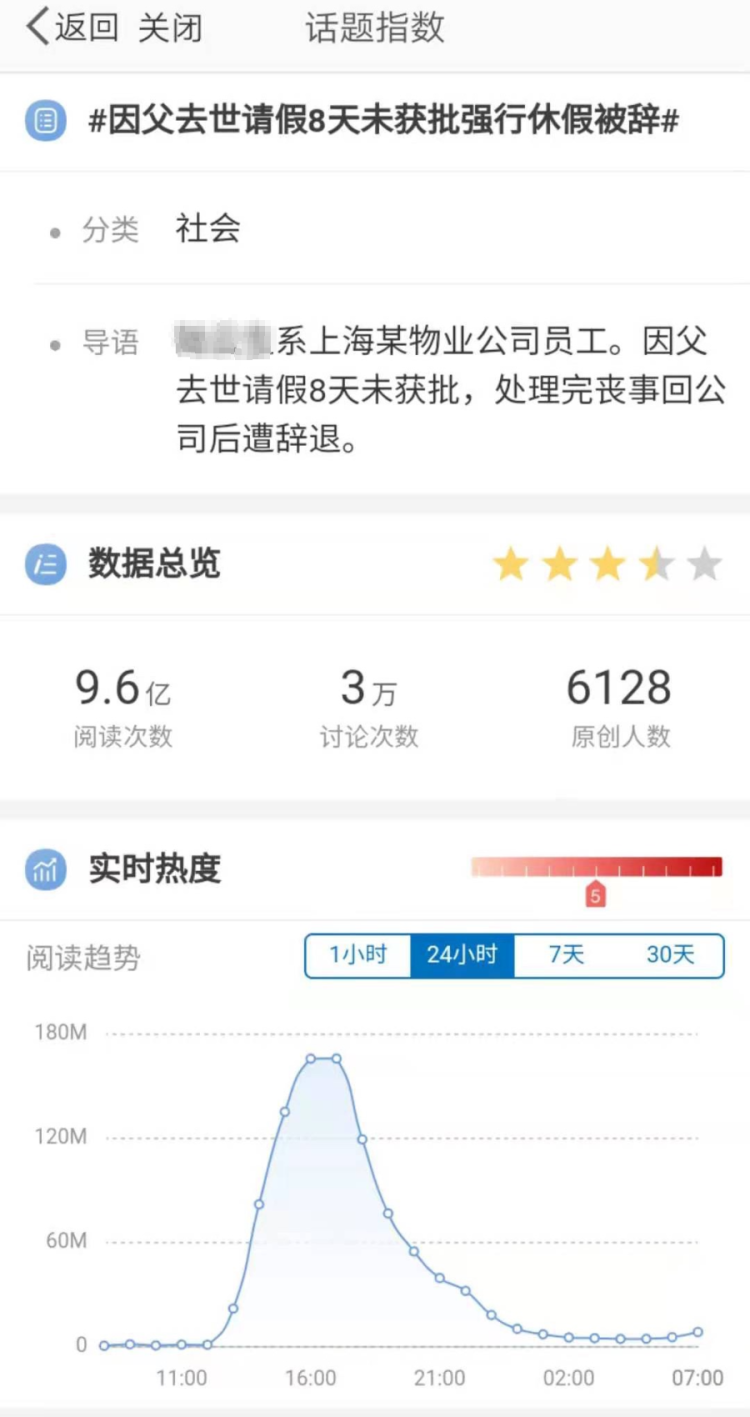The width and height of the screenshot is (750, 1417).
Task: Select the 7天 reading trend tab
Action: tap(567, 955)
